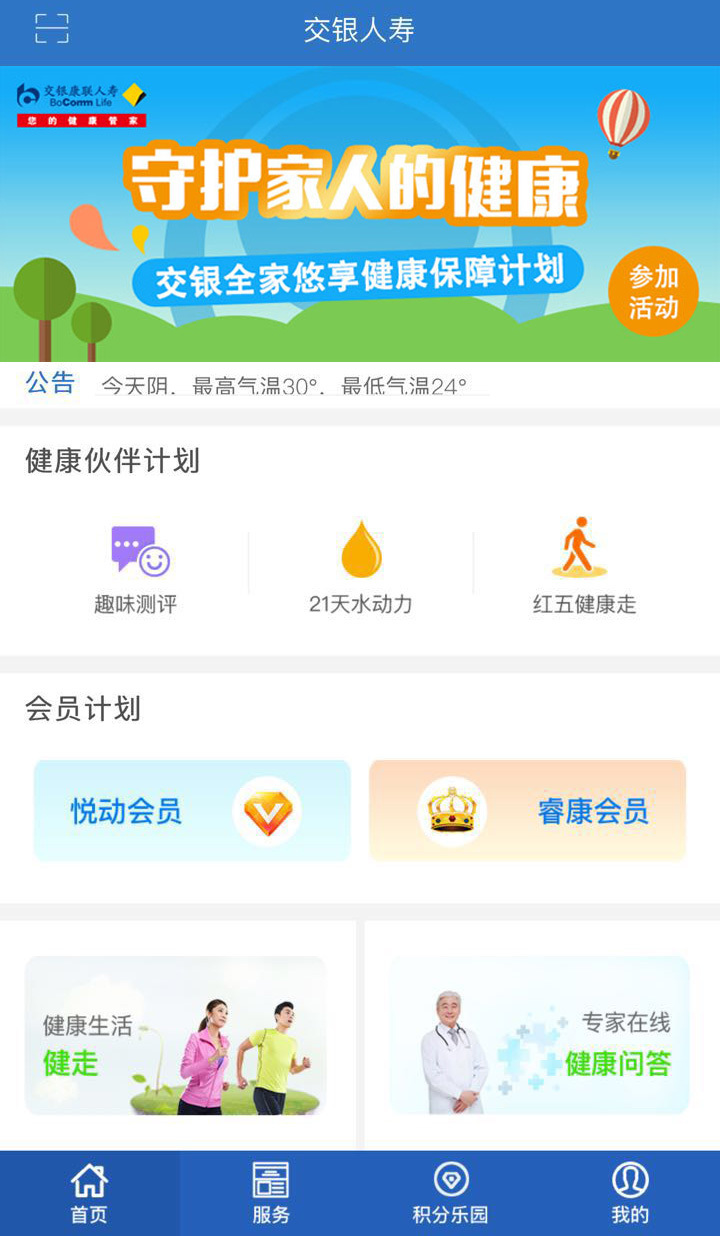Tap the 睿康会员 membership banner
Screen dimensions: 720x1236
pyautogui.click(x=527, y=810)
